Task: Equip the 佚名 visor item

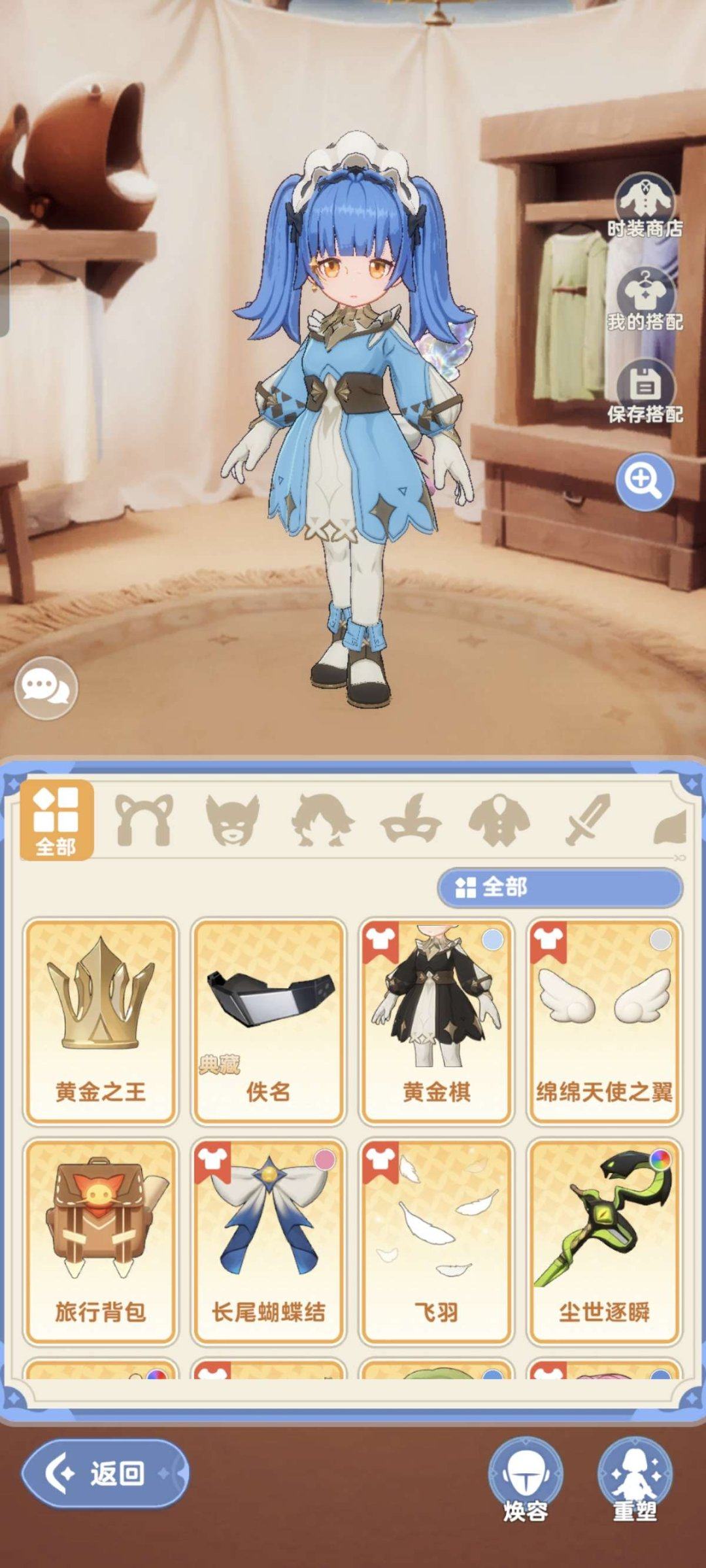Action: tap(268, 1021)
